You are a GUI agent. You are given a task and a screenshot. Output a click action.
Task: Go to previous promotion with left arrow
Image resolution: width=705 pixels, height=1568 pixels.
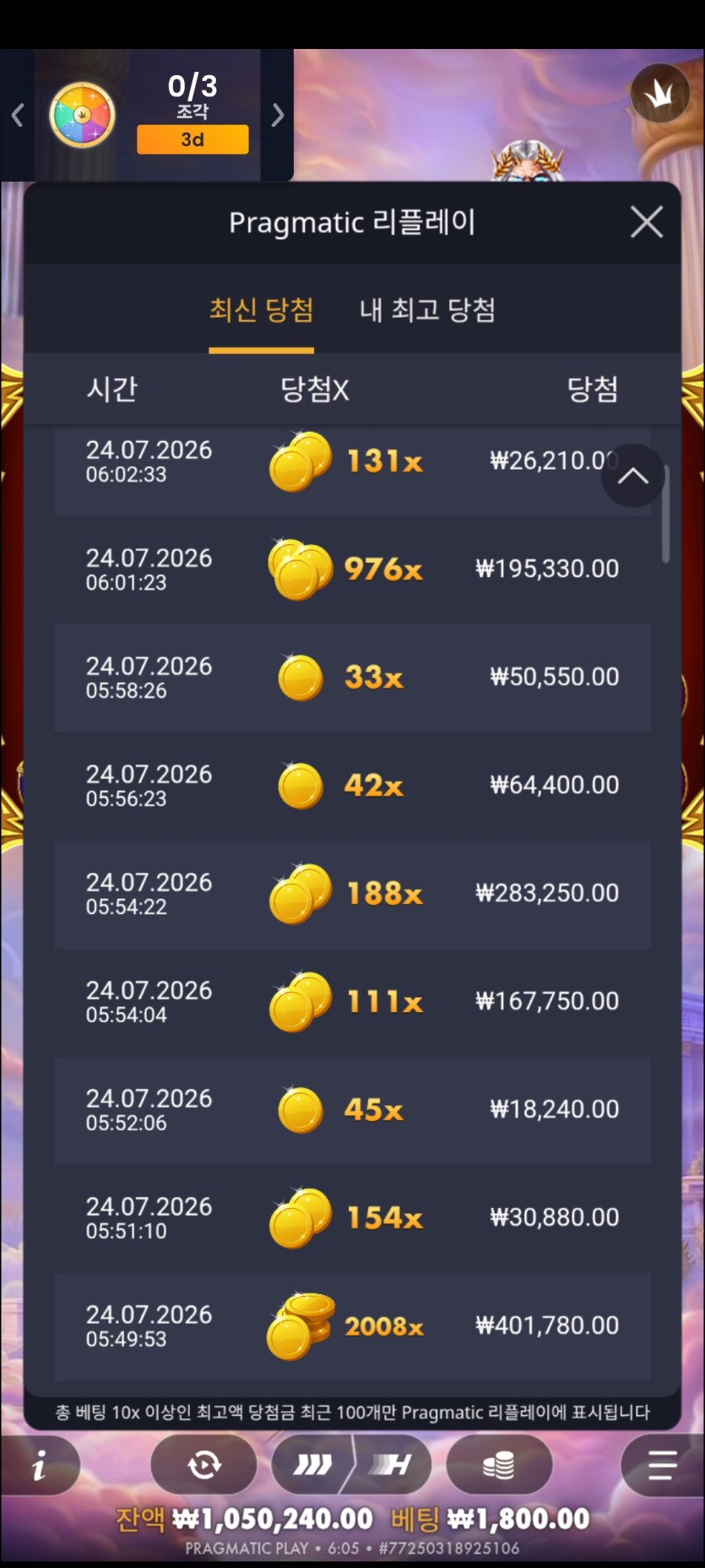[x=17, y=115]
